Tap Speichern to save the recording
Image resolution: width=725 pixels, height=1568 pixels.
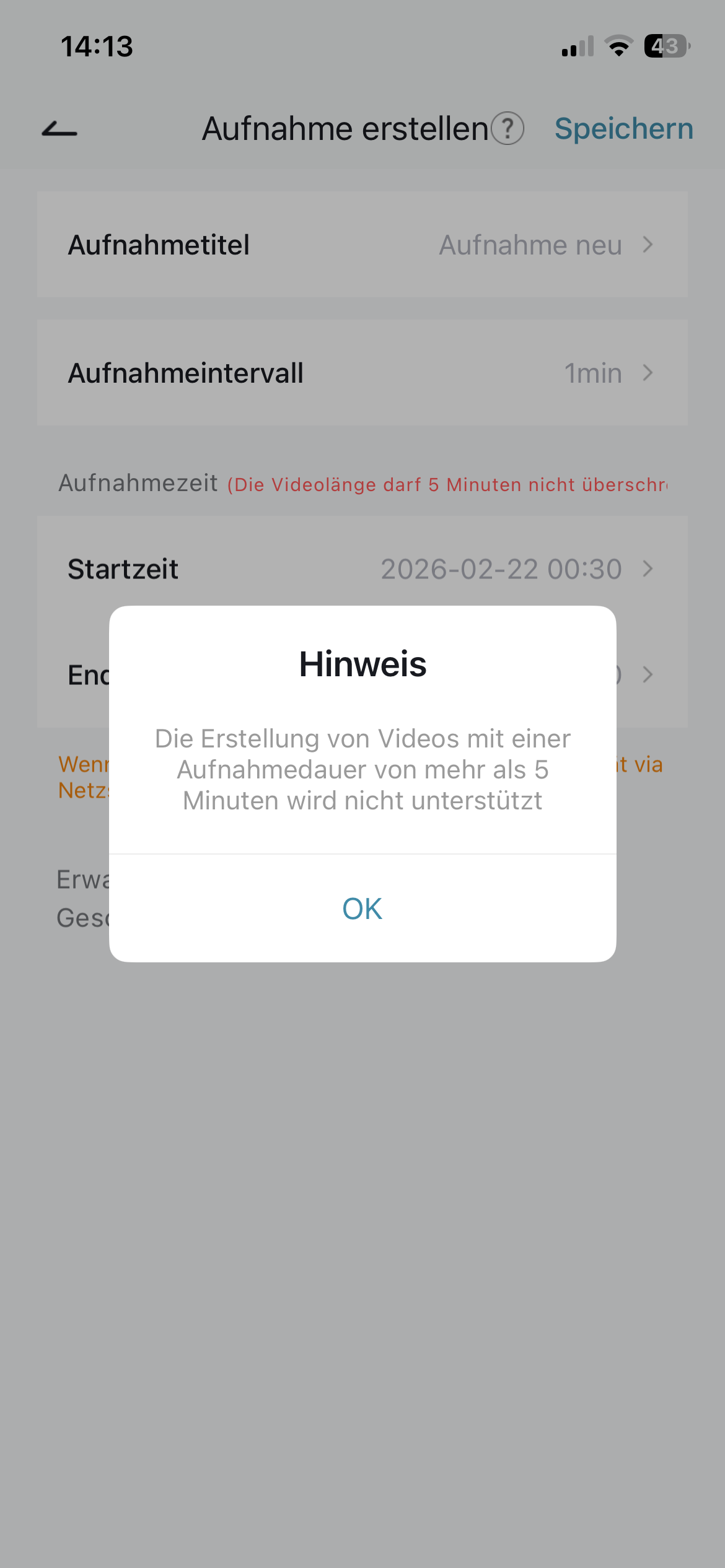pos(623,129)
